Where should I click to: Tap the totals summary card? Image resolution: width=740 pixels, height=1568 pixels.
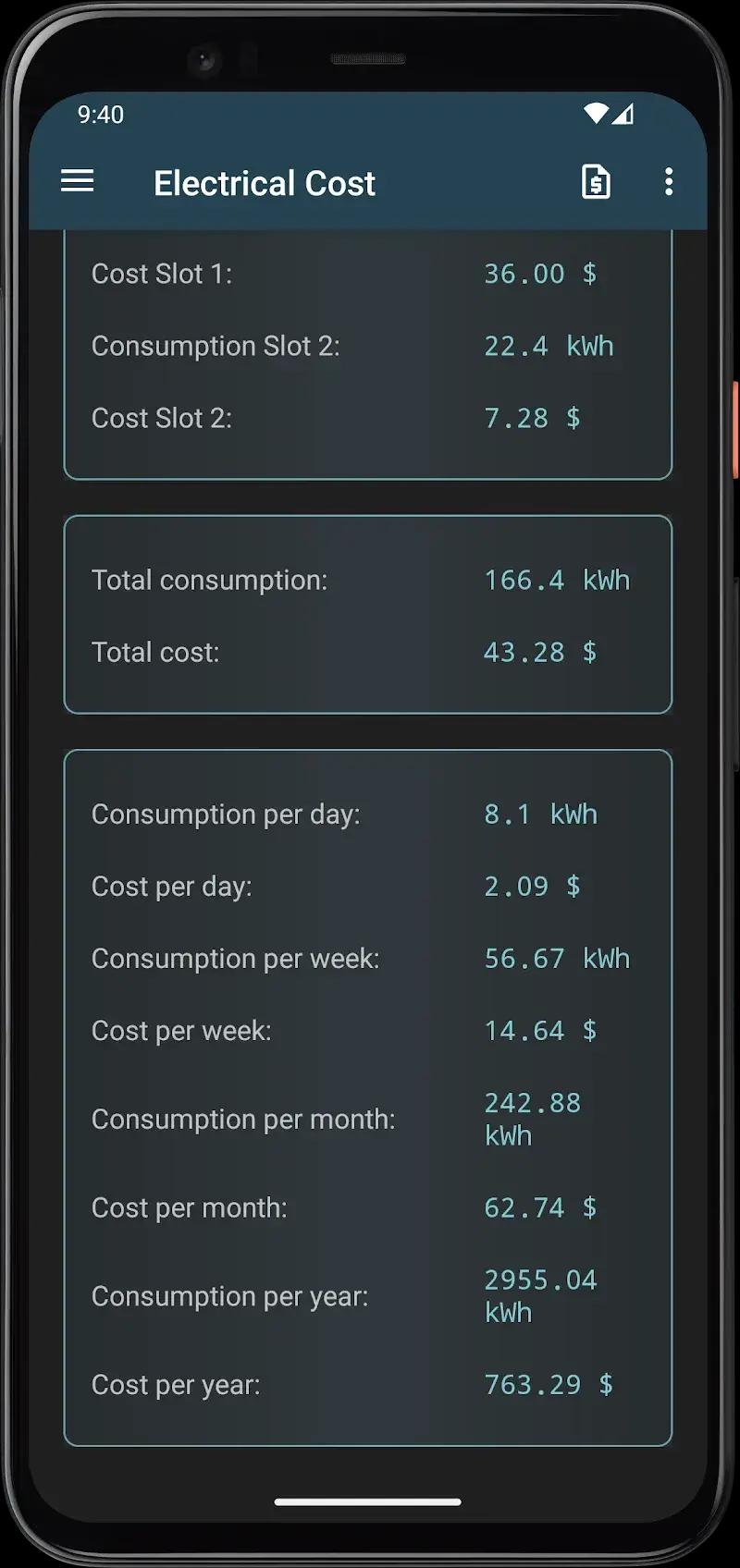pyautogui.click(x=368, y=615)
